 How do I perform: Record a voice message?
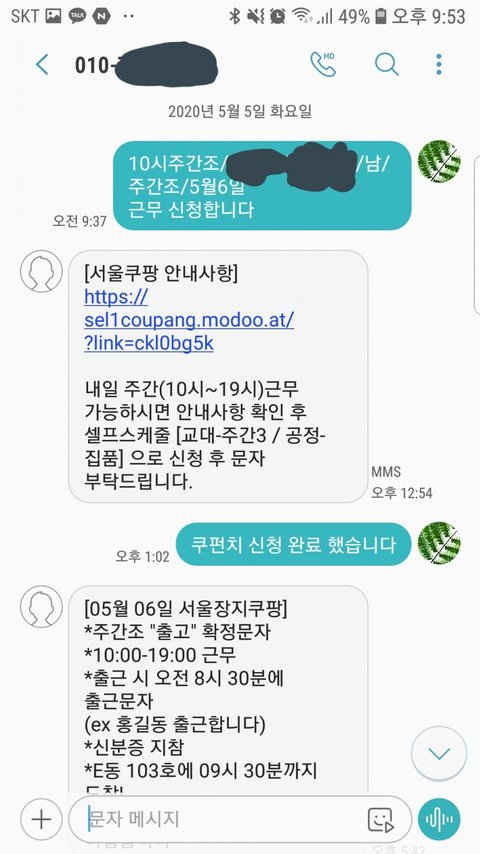pyautogui.click(x=439, y=819)
